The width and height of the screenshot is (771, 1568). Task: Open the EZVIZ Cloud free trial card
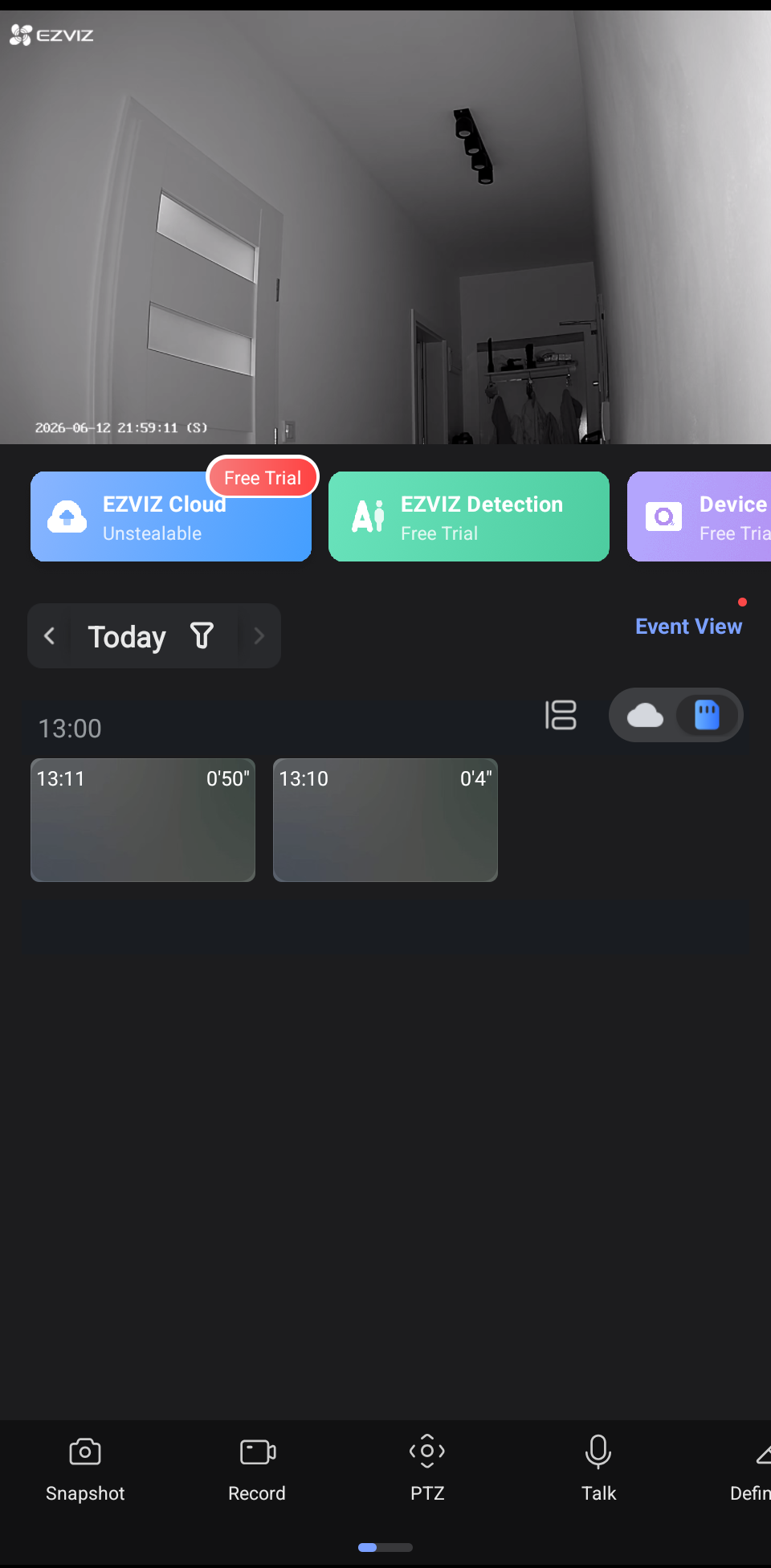171,517
